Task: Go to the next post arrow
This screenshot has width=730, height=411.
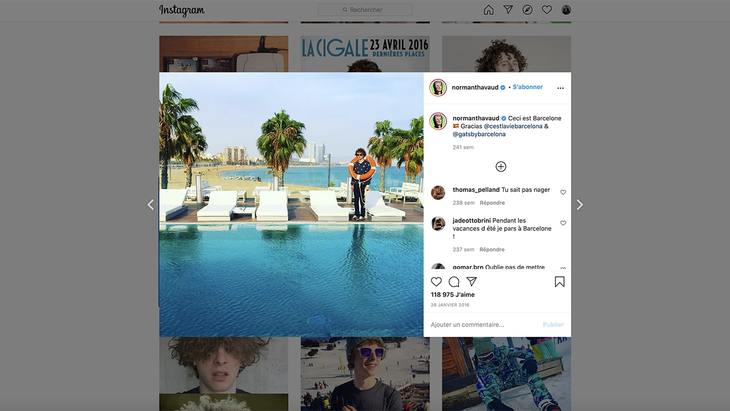Action: (x=579, y=205)
